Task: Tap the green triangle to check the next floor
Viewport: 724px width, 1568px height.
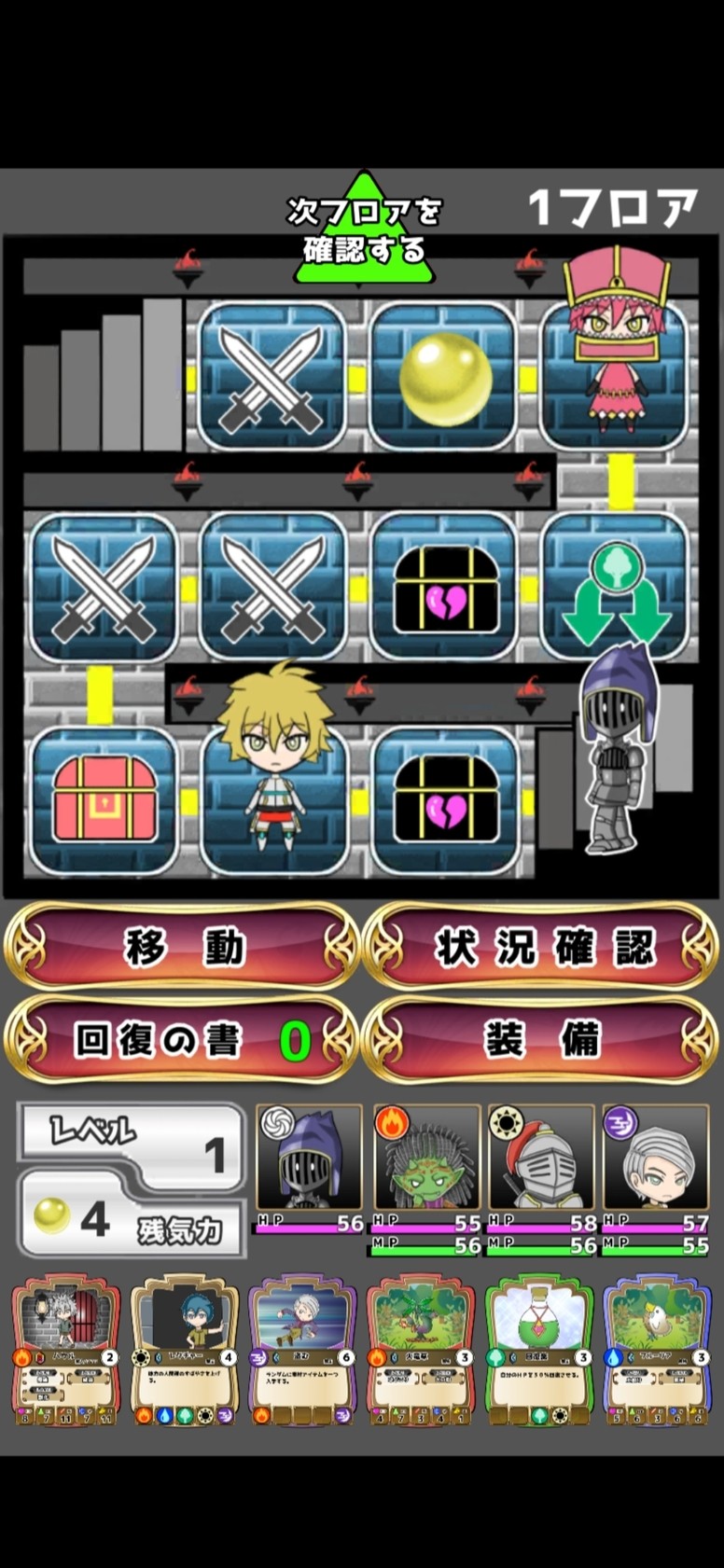Action: 364,231
